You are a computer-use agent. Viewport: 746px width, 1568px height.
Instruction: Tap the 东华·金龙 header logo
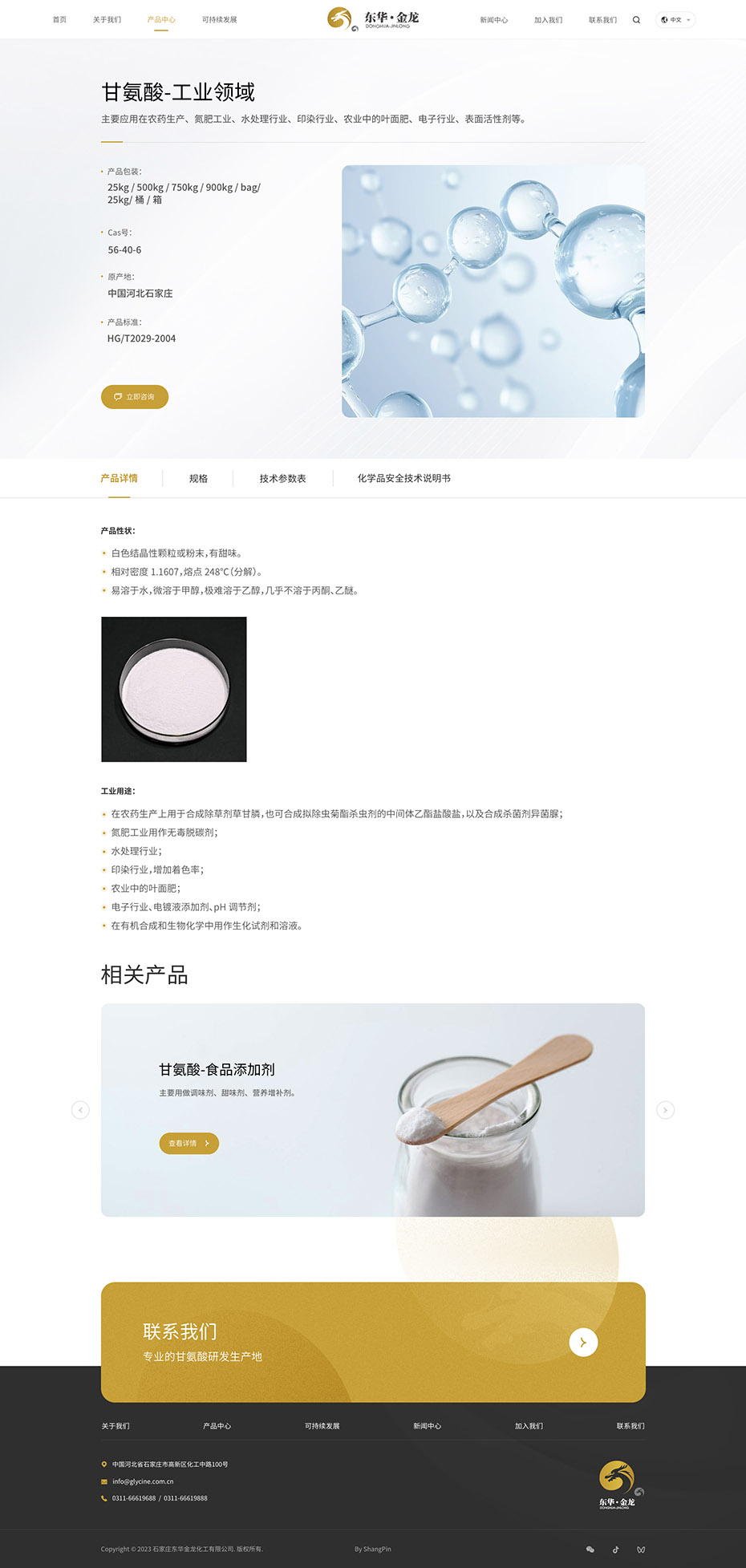373,18
